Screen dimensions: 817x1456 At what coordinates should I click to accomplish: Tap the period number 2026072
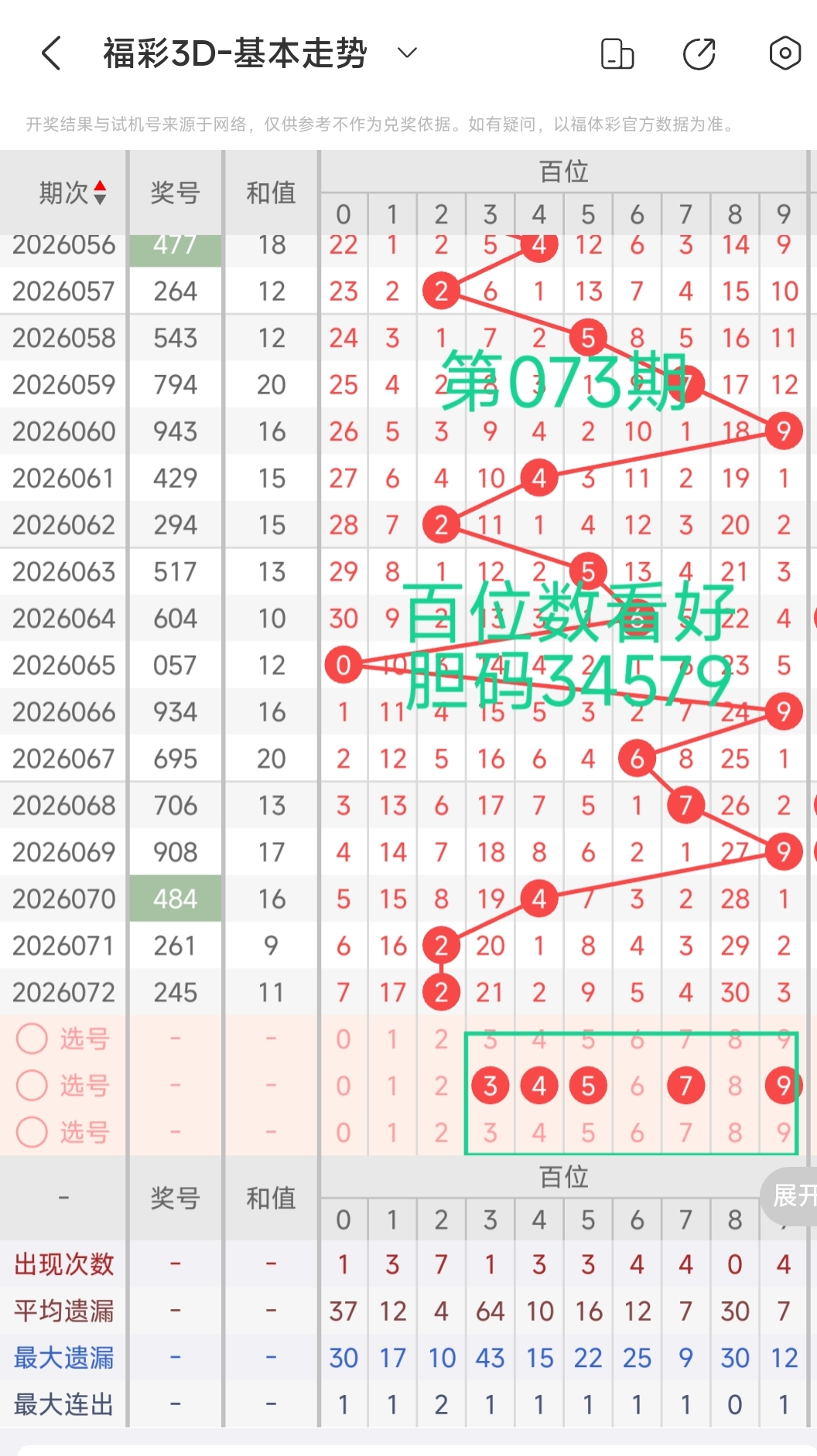63,992
